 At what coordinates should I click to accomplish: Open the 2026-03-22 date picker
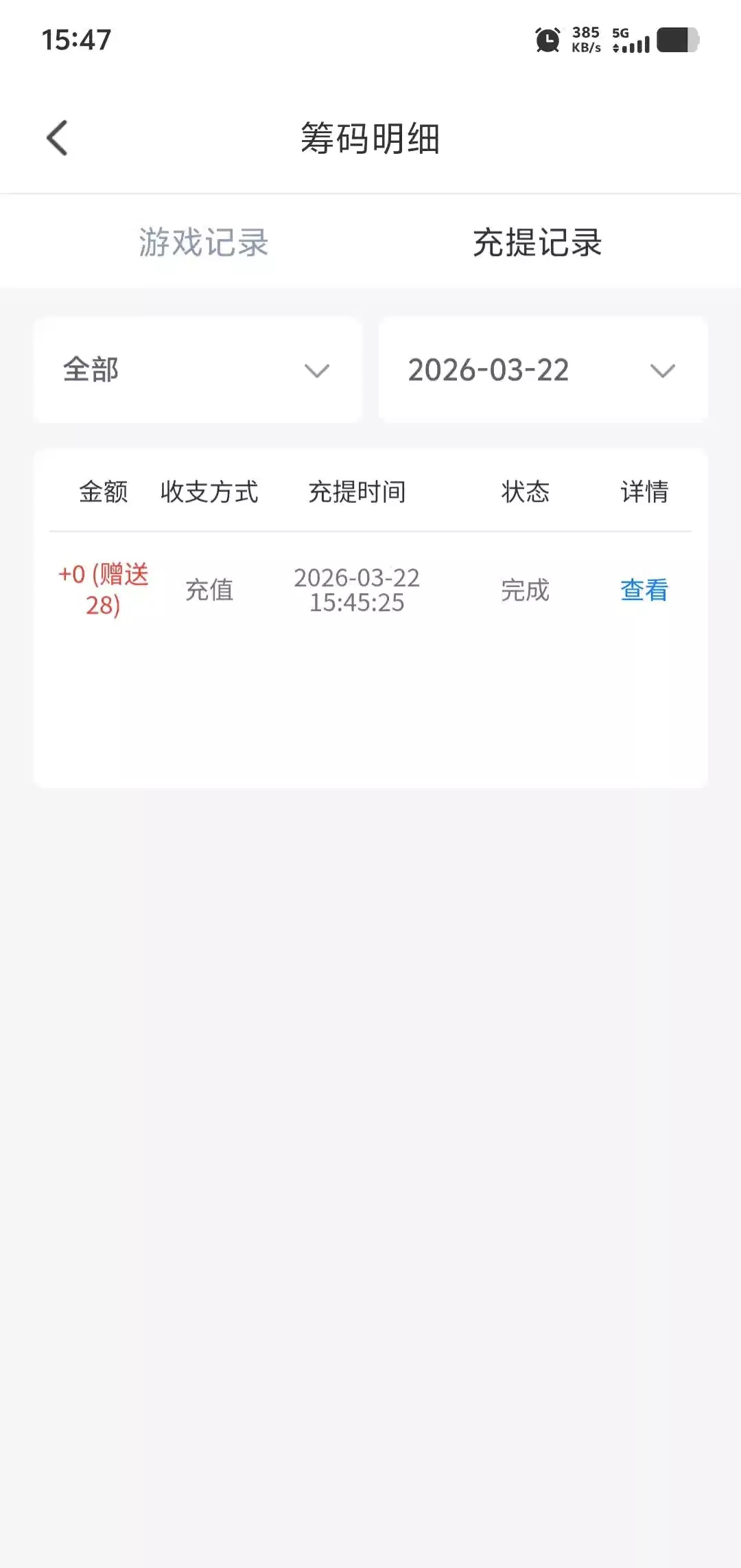[543, 370]
